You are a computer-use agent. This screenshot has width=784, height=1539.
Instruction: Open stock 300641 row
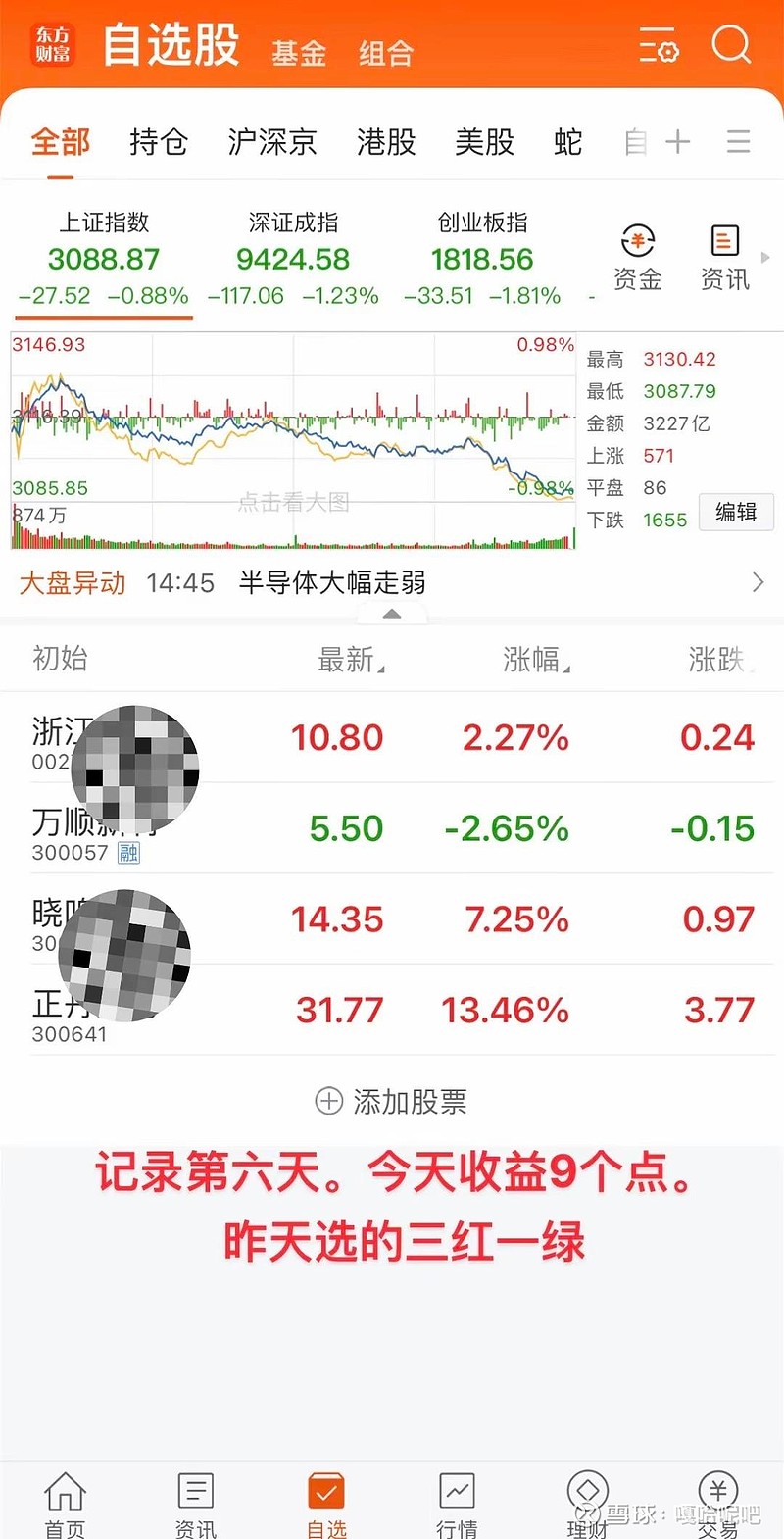[392, 1011]
